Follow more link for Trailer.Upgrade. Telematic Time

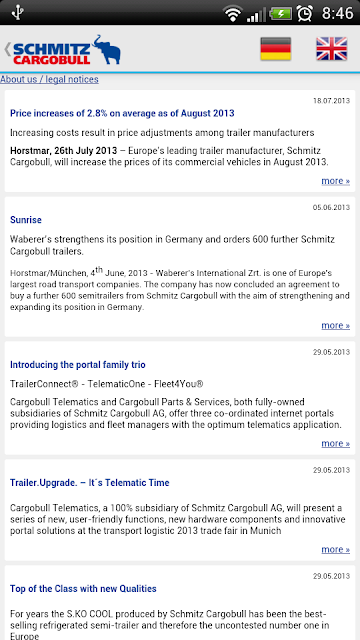336,549
